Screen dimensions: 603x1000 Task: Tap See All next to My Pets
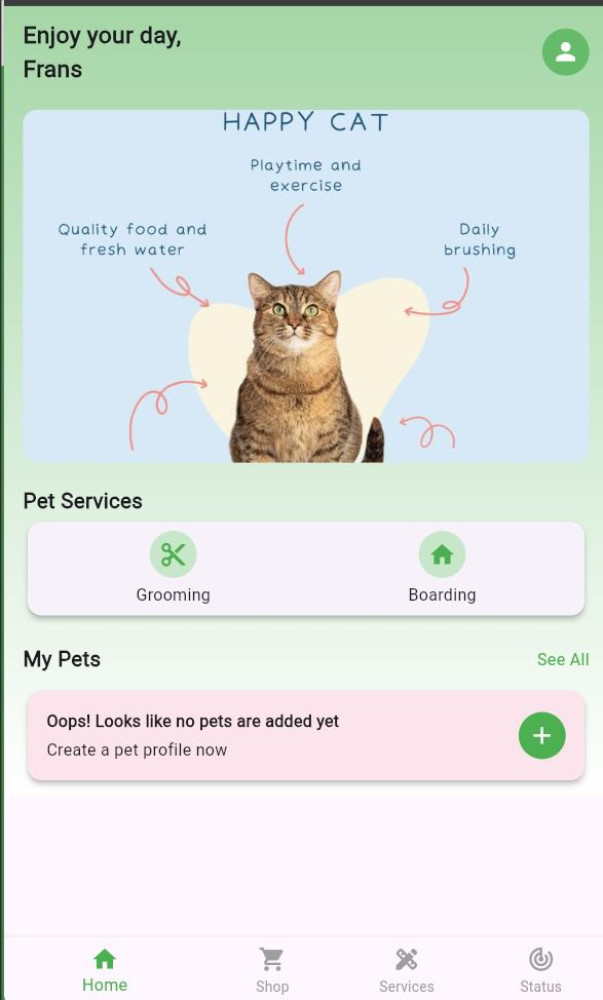[x=563, y=659]
